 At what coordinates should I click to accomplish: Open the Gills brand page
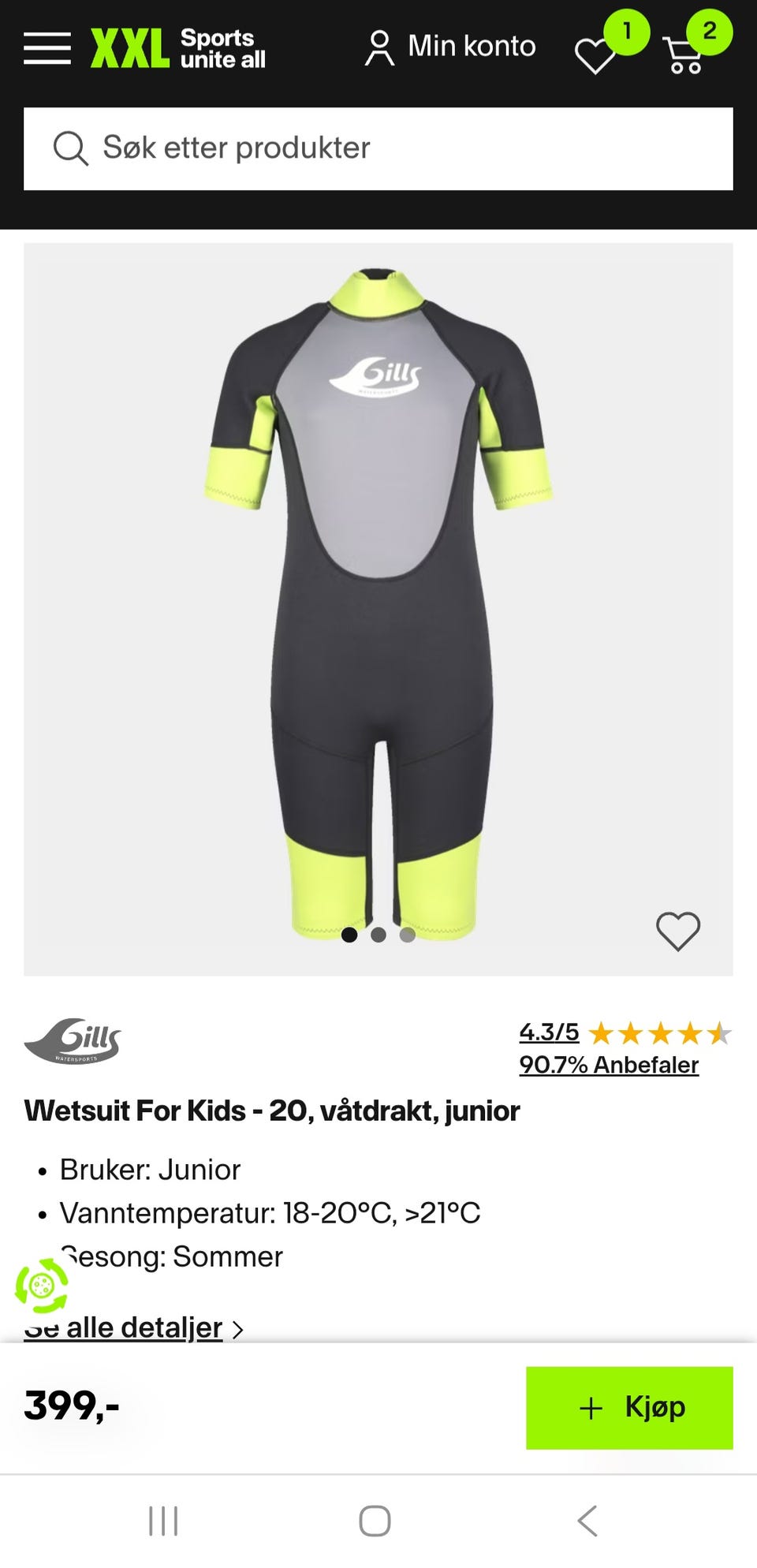pyautogui.click(x=73, y=1041)
